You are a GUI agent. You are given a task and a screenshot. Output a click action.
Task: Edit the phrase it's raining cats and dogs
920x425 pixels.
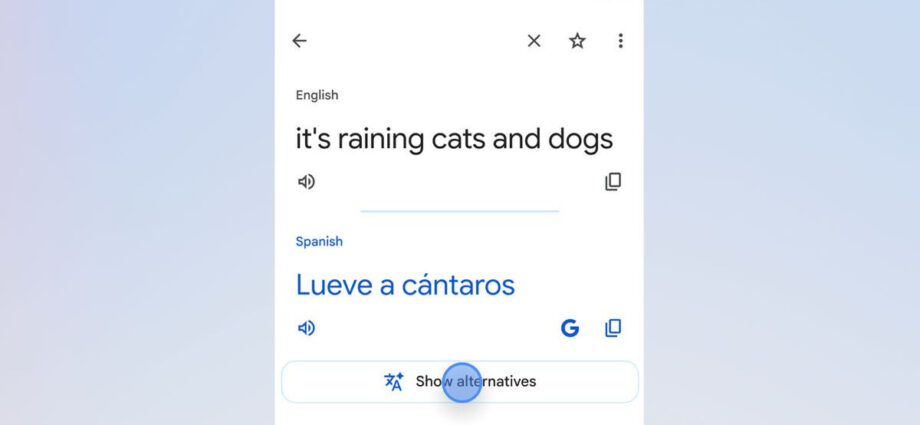(454, 139)
